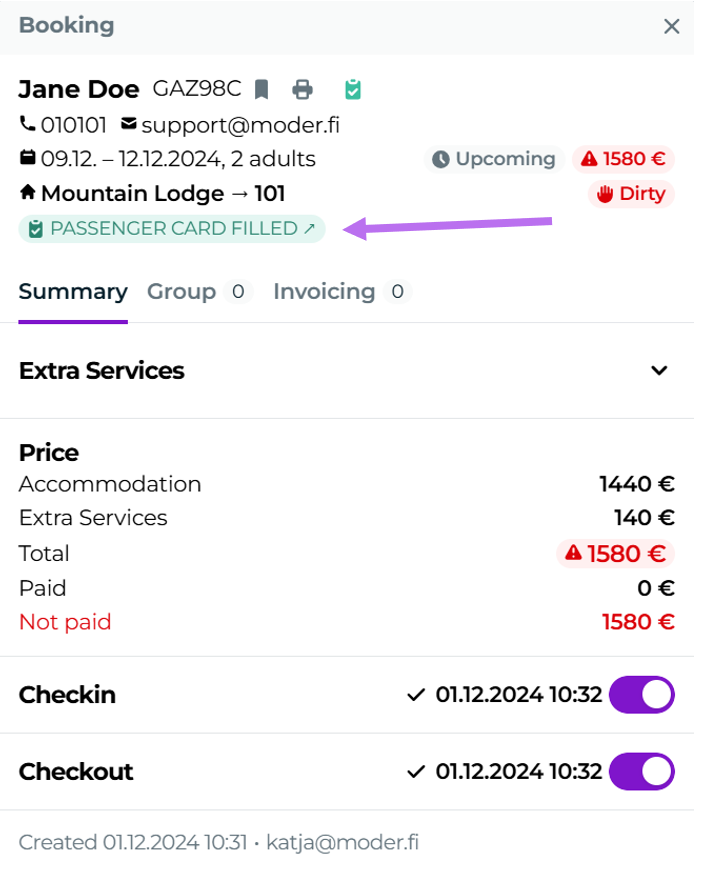Image resolution: width=703 pixels, height=876 pixels.
Task: Open the Passenger Card Filled link
Action: pyautogui.click(x=172, y=229)
